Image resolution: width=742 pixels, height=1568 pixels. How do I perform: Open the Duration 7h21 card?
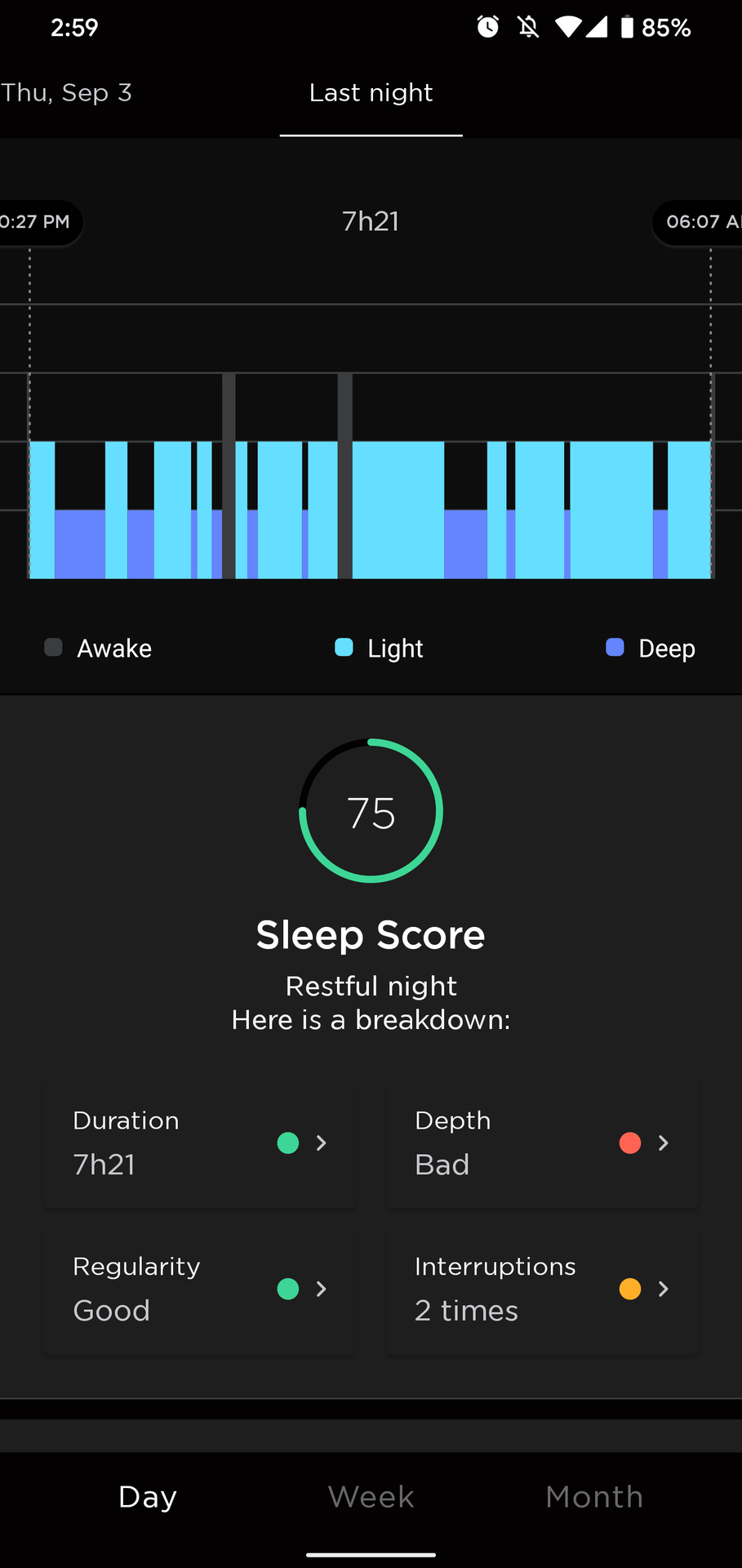tap(200, 1143)
